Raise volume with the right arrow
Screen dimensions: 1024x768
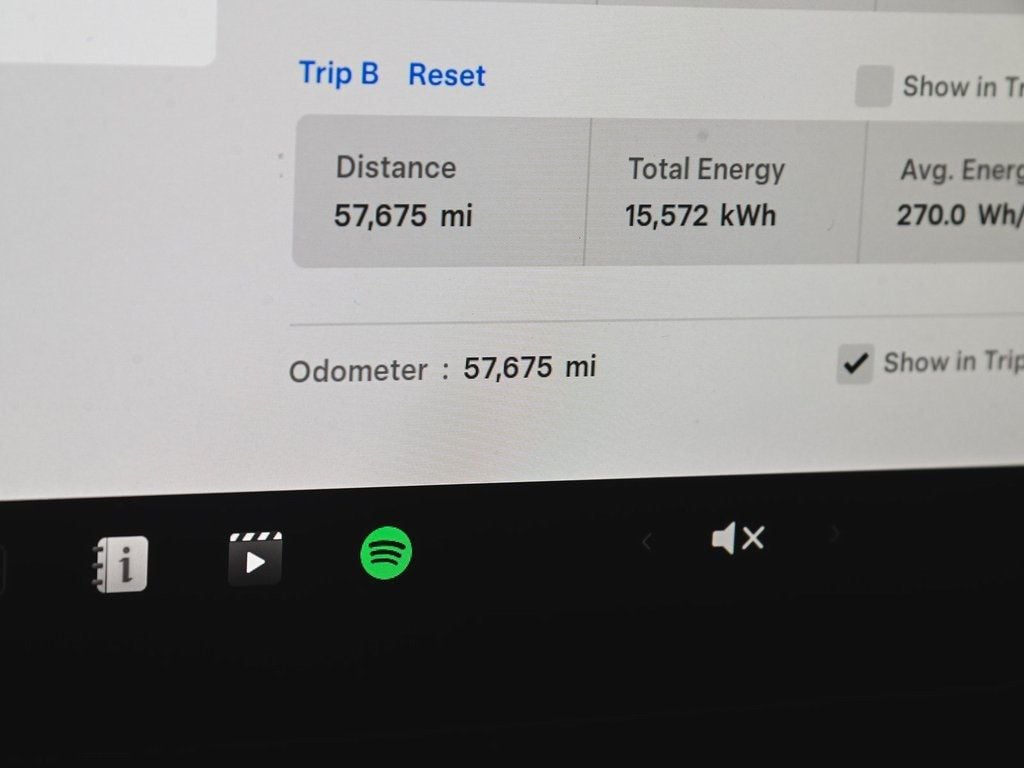pyautogui.click(x=834, y=536)
